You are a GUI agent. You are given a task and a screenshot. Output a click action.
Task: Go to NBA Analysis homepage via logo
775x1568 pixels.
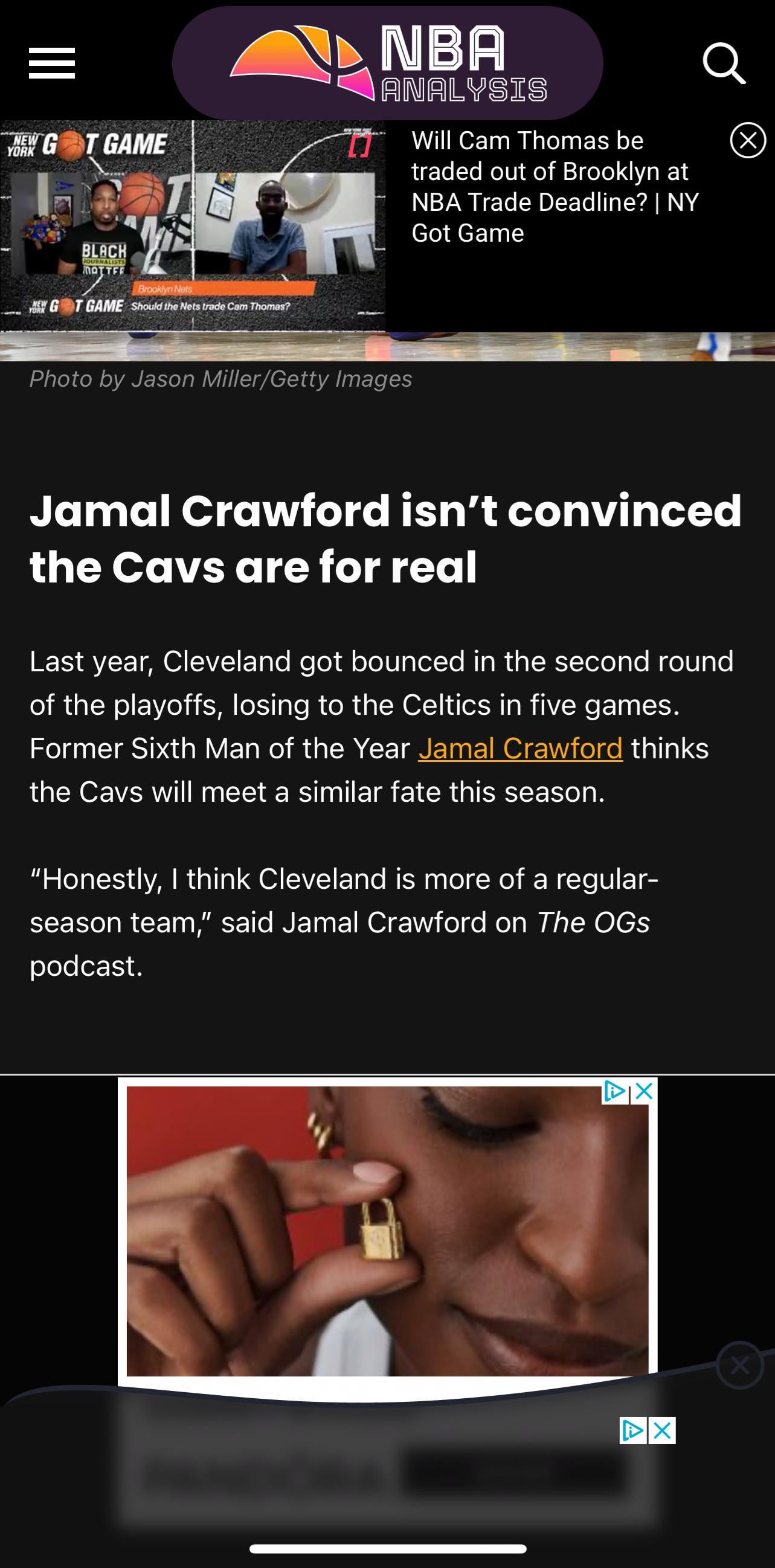coord(388,63)
